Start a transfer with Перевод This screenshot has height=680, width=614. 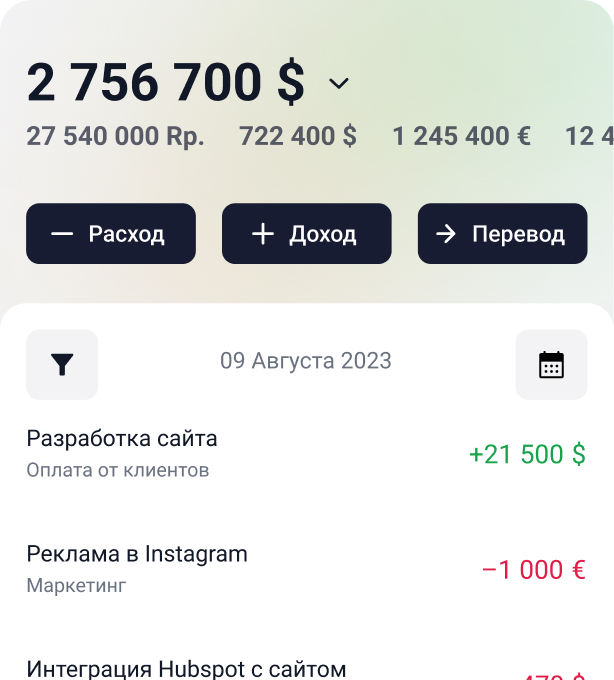[502, 234]
